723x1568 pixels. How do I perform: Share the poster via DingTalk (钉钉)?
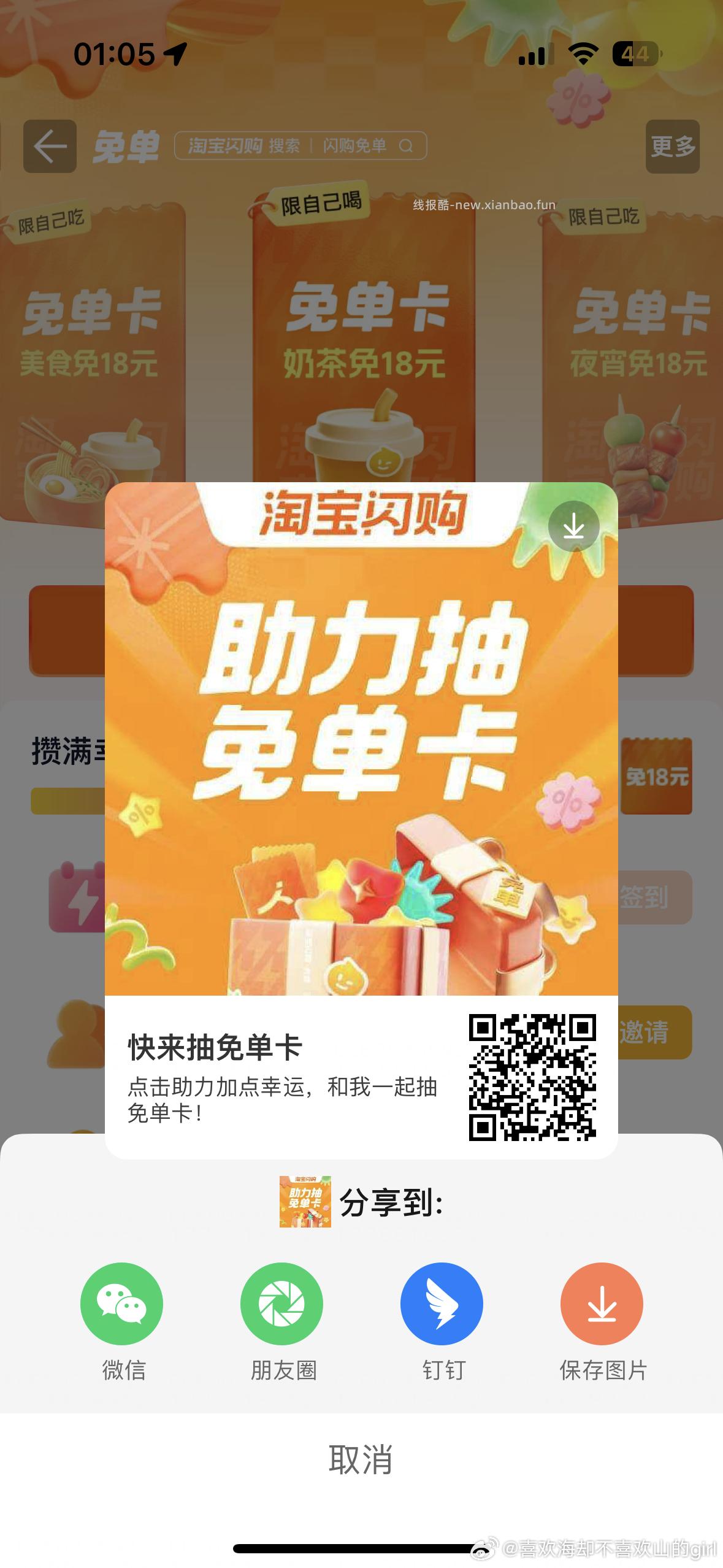[x=442, y=1304]
